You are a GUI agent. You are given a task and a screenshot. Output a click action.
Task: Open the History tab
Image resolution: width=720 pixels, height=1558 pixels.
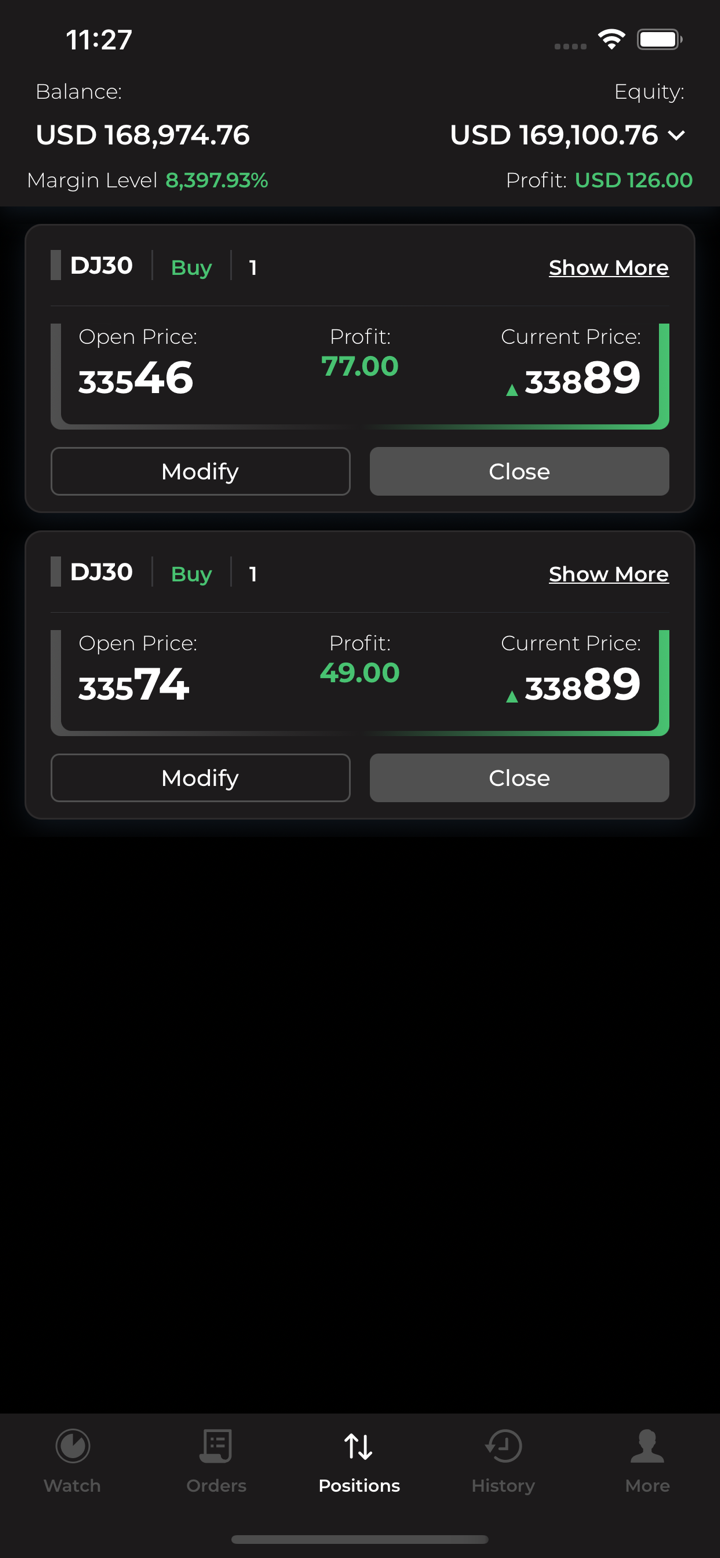[503, 1461]
